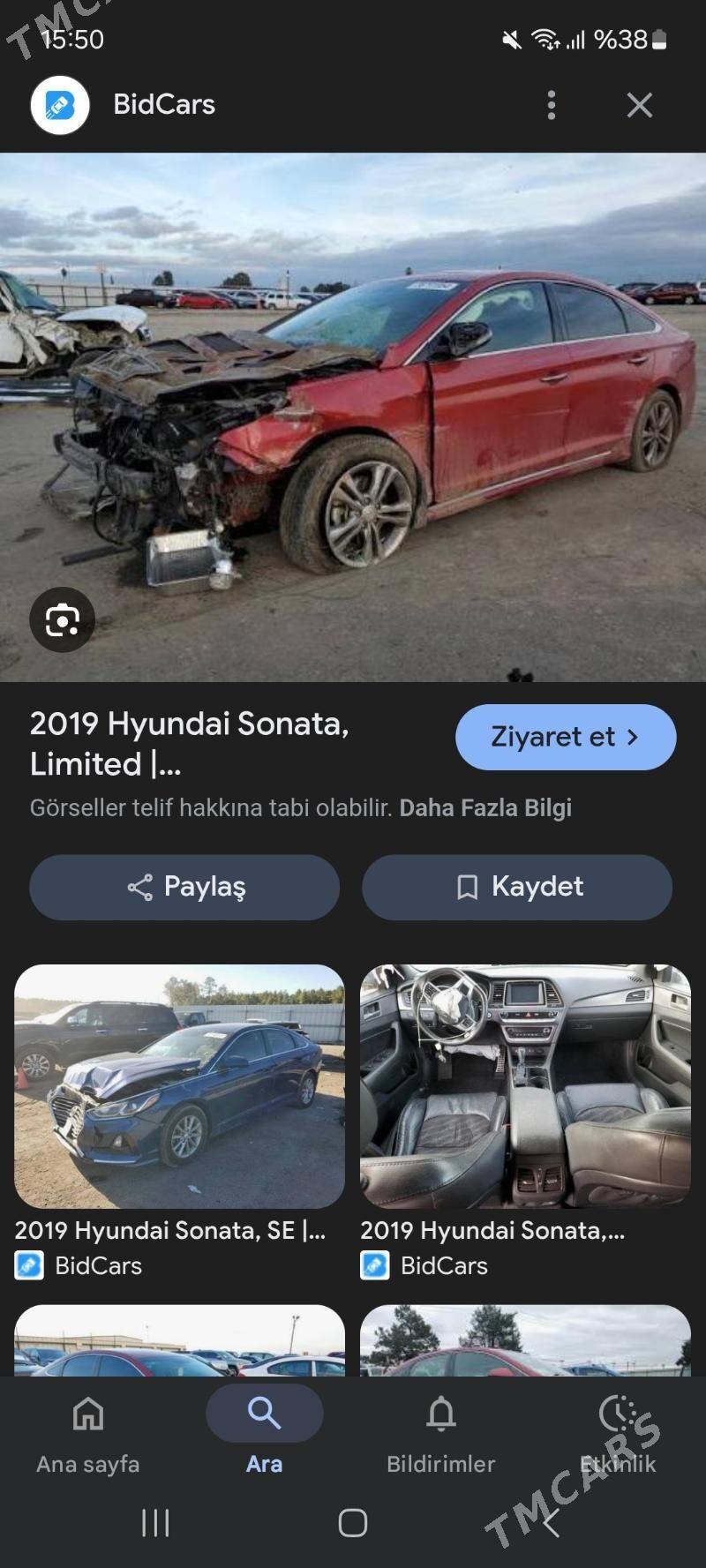Open the Daha Fazla Bilgi link

485,807
